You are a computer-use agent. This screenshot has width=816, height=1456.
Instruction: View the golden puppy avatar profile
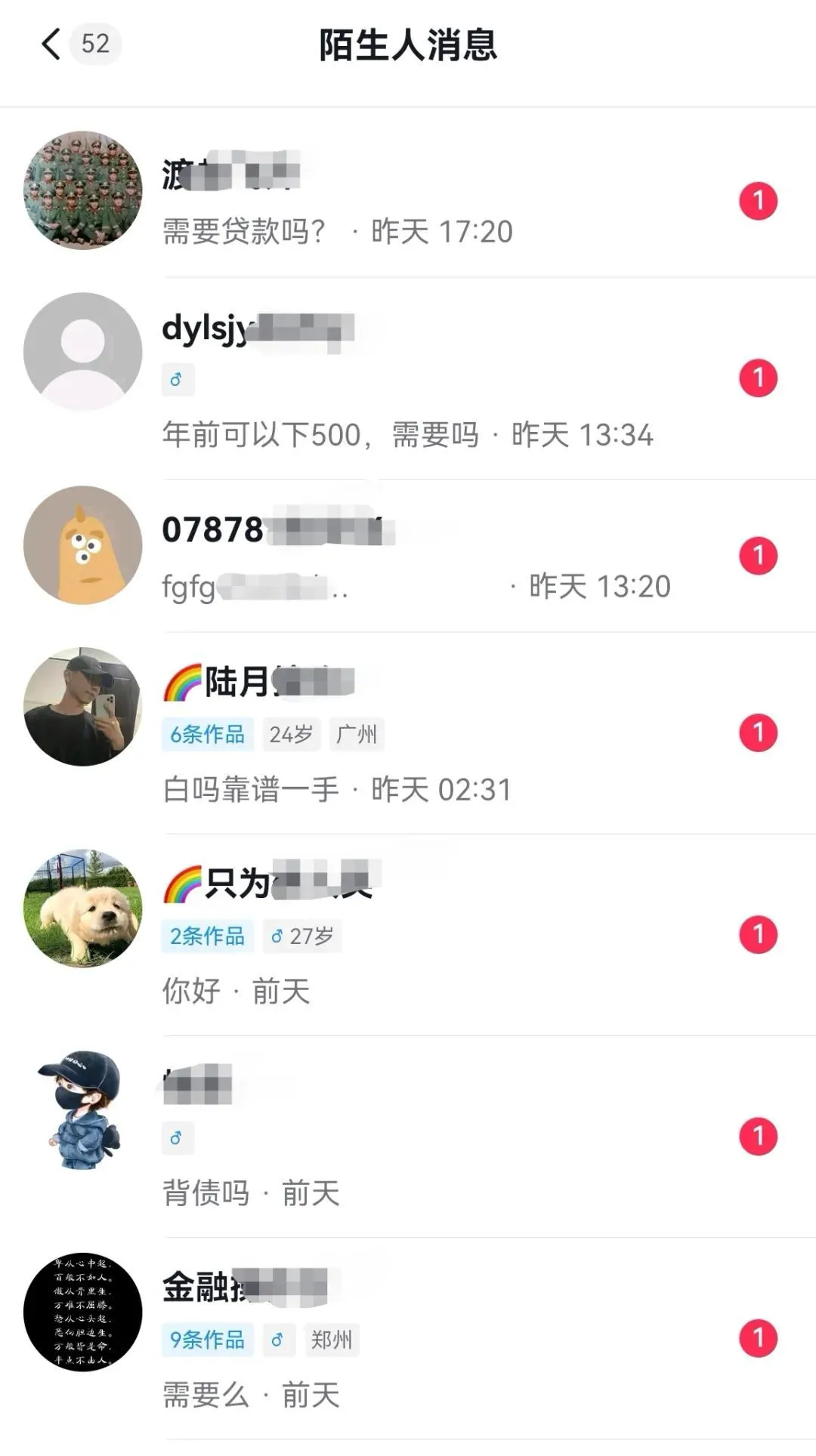coord(83,908)
